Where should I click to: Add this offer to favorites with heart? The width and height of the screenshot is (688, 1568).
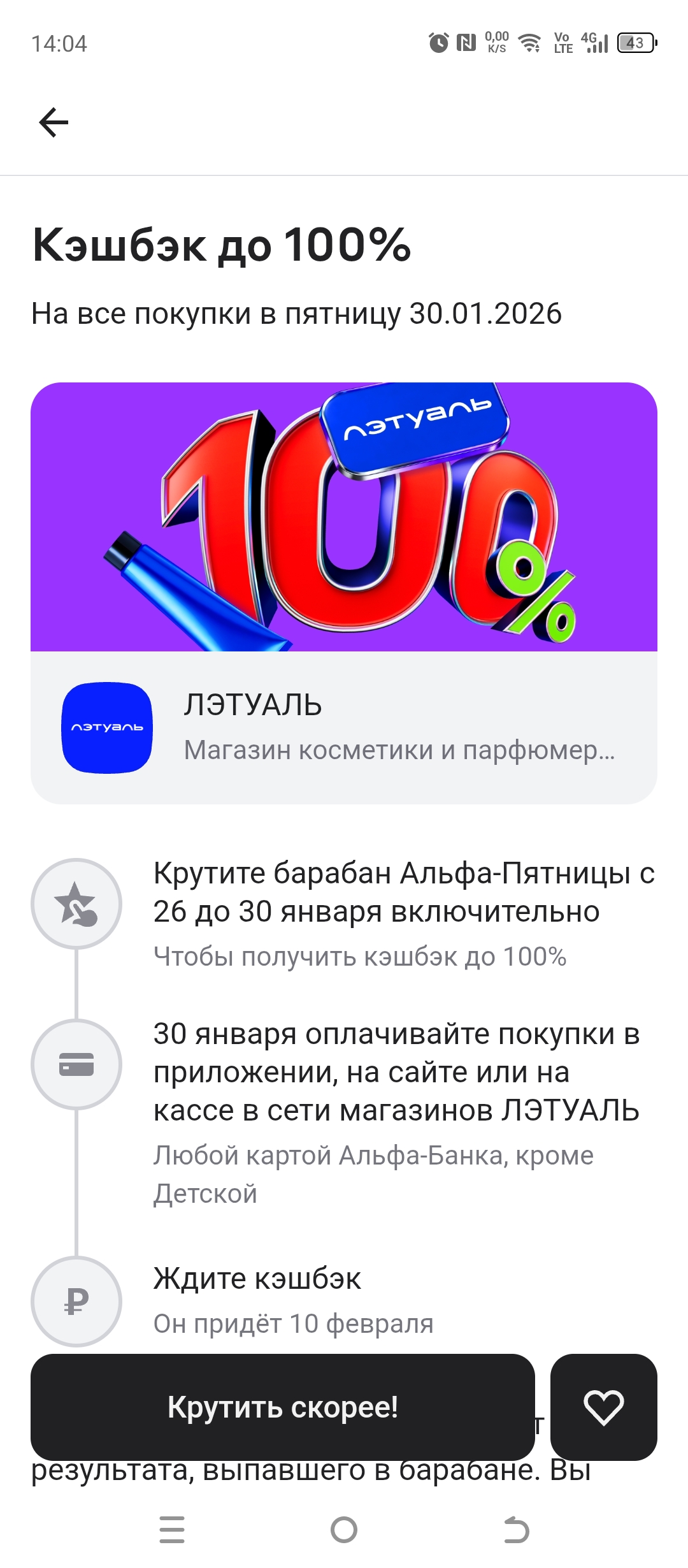603,1407
